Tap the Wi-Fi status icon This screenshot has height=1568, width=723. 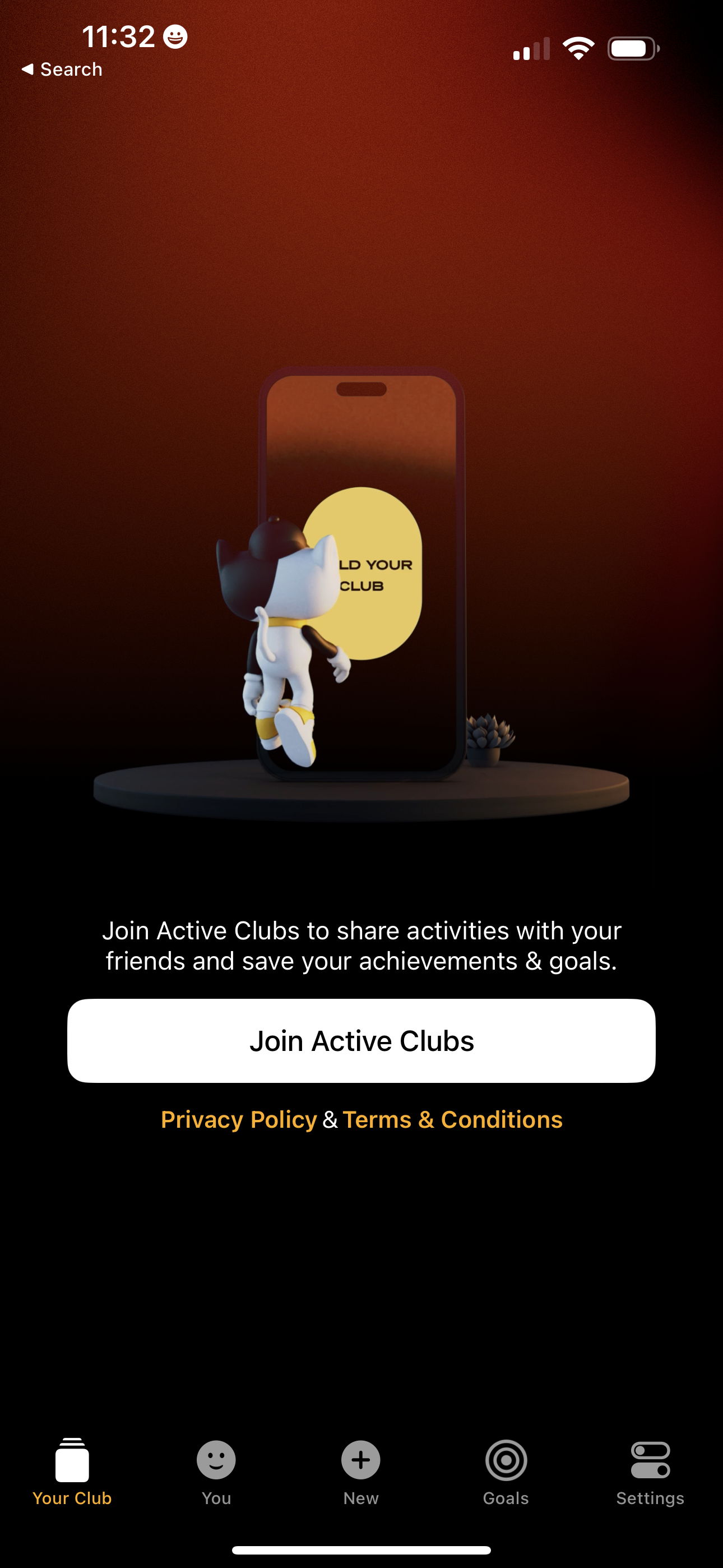pyautogui.click(x=578, y=48)
